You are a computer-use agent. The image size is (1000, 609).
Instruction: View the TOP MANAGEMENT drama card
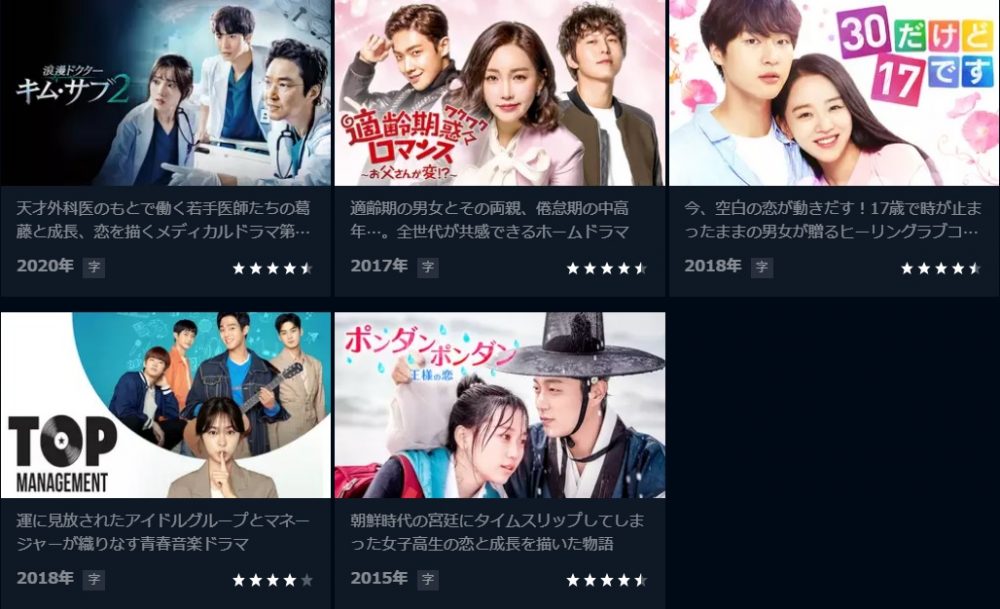tap(166, 405)
